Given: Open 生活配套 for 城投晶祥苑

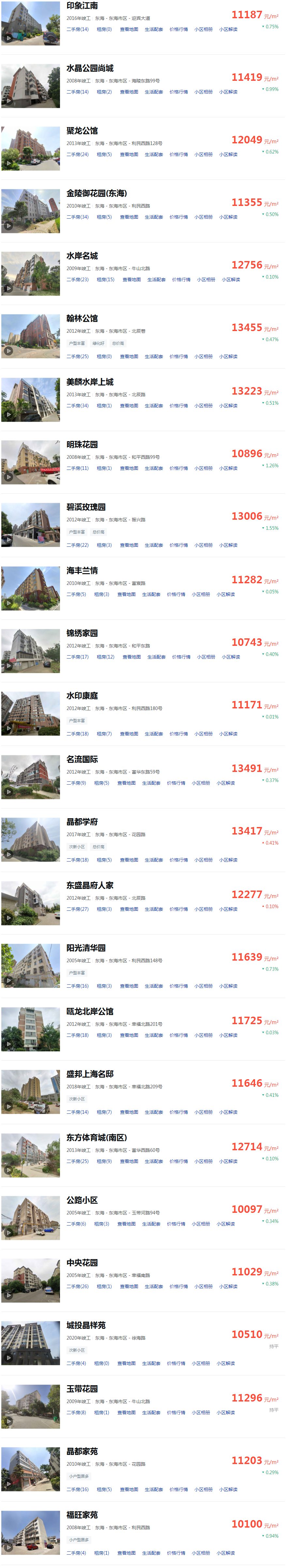Looking at the screenshot, I should tap(151, 1363).
